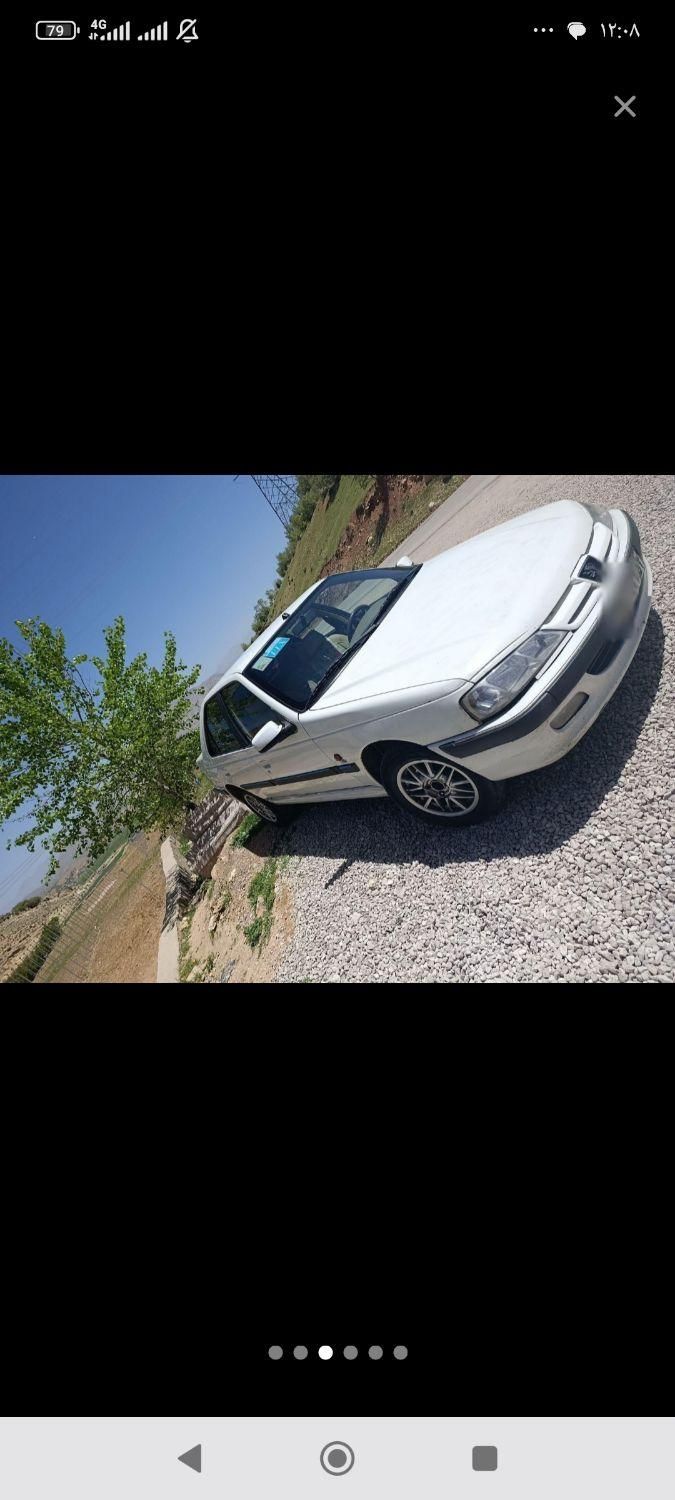
Task: Open recent apps overview
Action: point(485,1458)
